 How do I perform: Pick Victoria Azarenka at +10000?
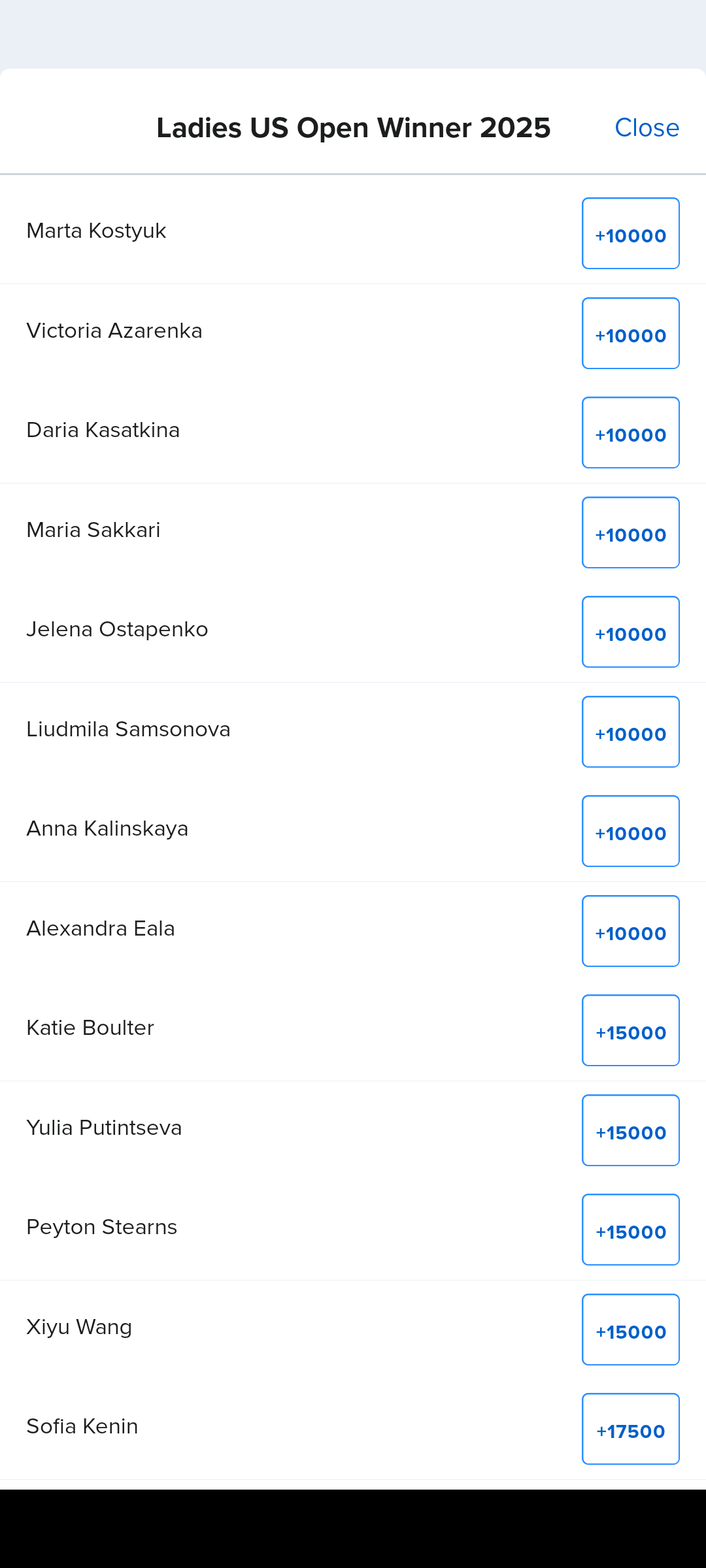point(630,333)
